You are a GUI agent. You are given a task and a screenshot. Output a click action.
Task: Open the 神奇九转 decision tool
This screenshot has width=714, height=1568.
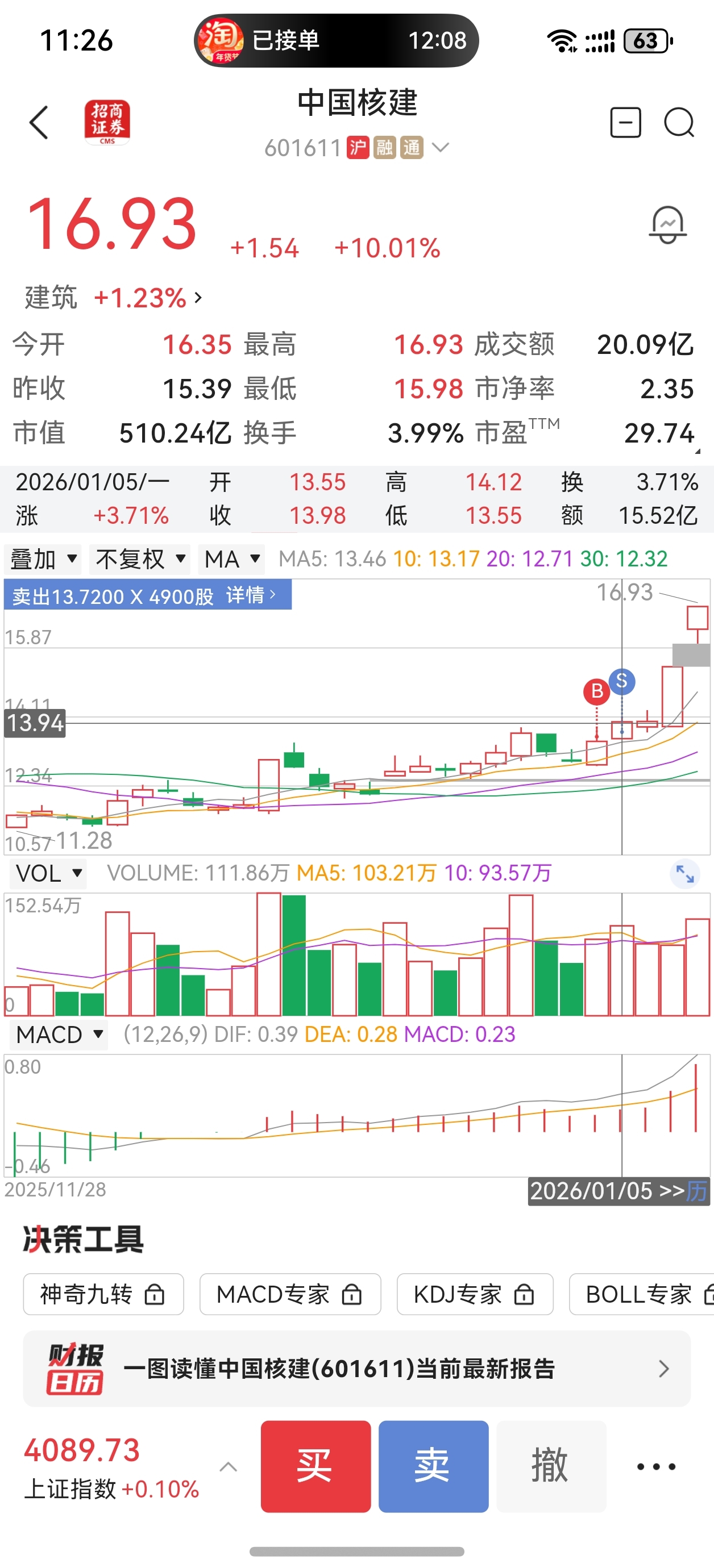click(103, 1294)
